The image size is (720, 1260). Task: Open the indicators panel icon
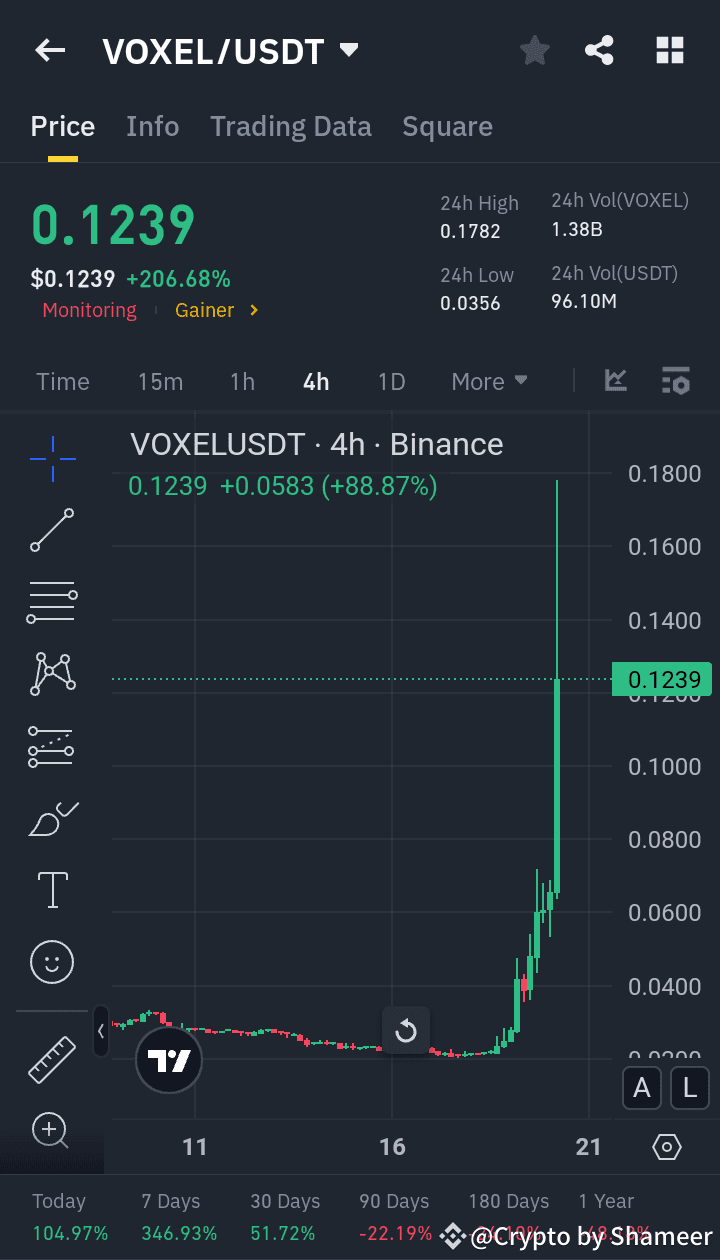coord(675,381)
